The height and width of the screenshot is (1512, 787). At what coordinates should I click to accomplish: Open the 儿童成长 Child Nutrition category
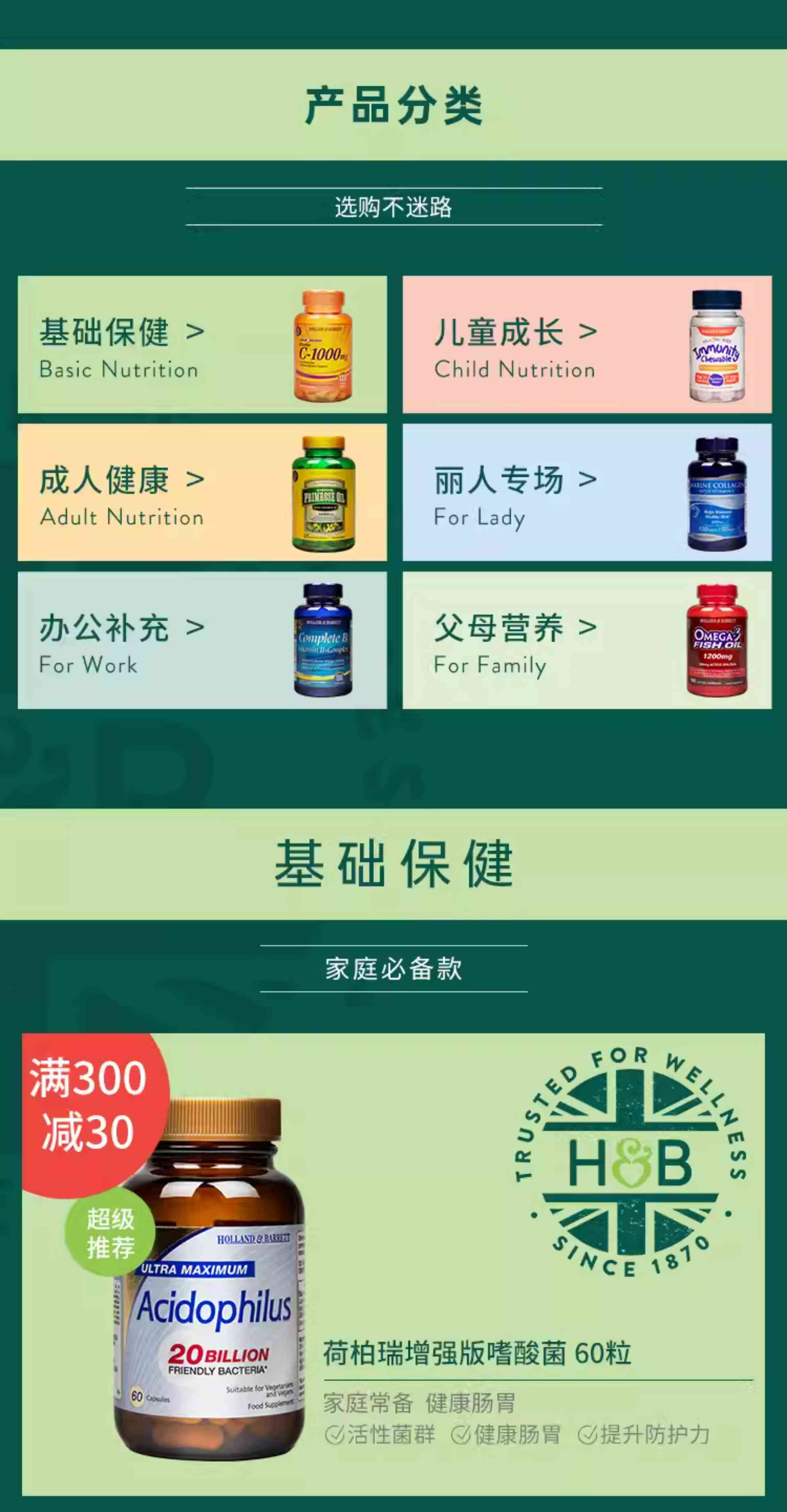point(587,345)
